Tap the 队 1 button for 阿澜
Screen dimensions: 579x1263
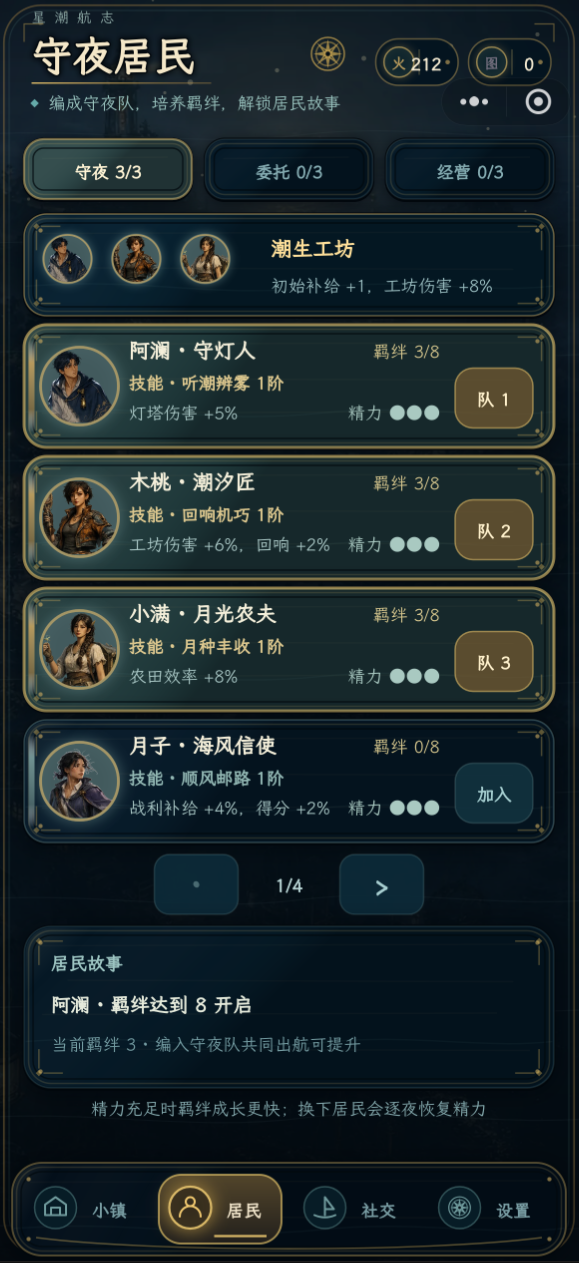click(494, 399)
